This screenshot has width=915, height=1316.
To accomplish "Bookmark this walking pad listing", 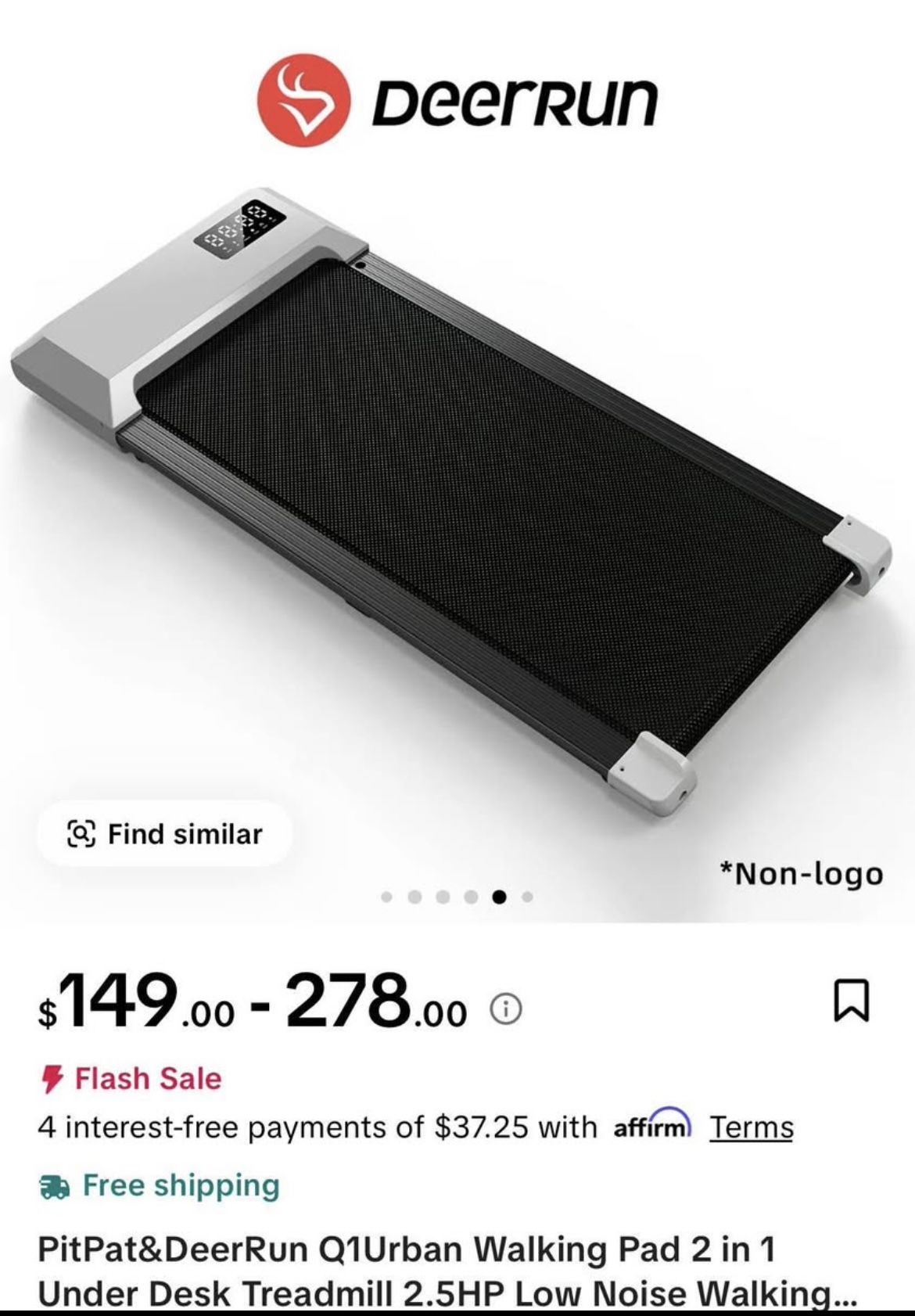I will click(x=851, y=1000).
